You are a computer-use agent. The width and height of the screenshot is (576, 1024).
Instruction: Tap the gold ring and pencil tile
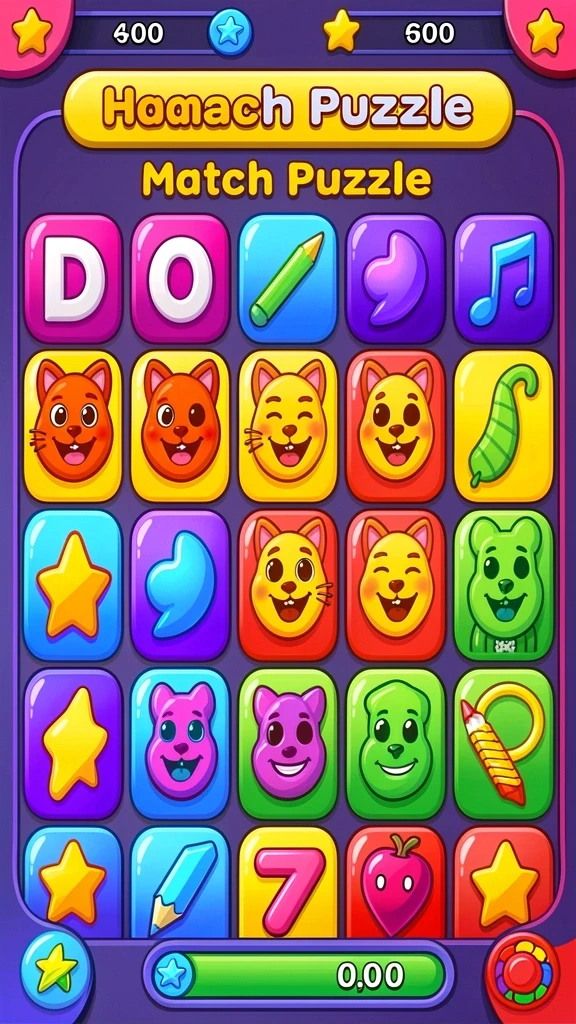[503, 743]
